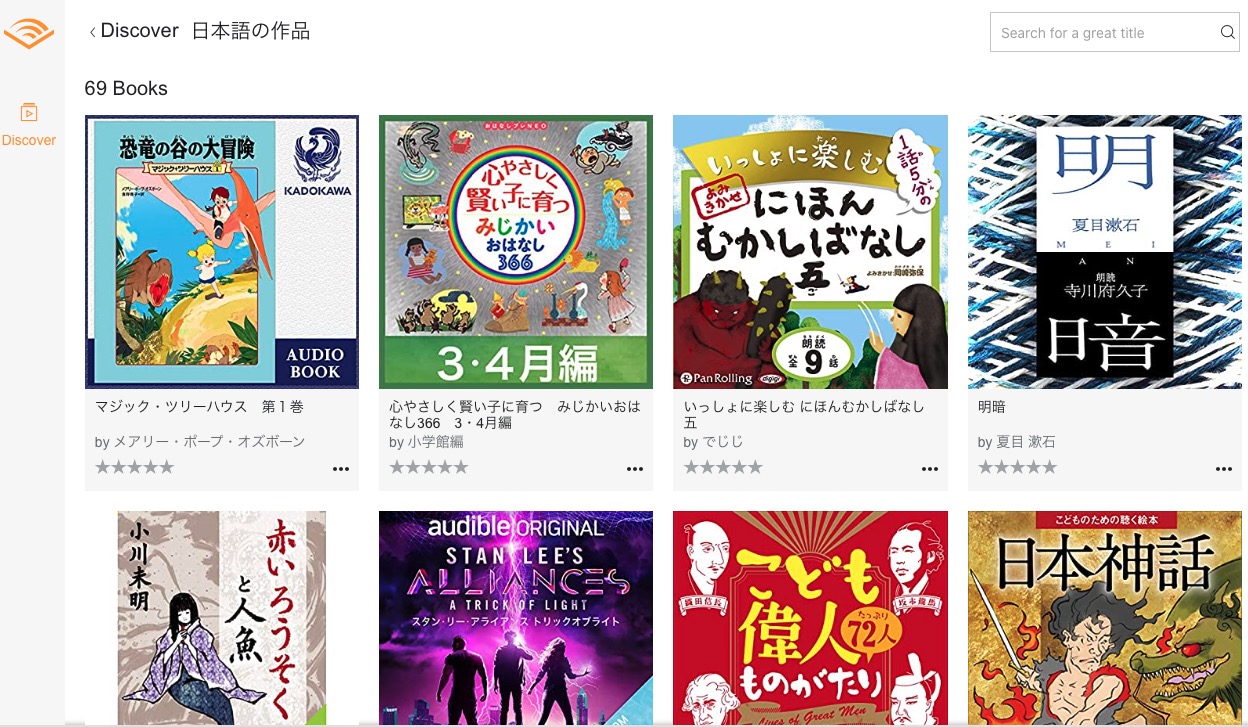
Task: Open more options for みじかいおはなし366
Action: tap(635, 469)
